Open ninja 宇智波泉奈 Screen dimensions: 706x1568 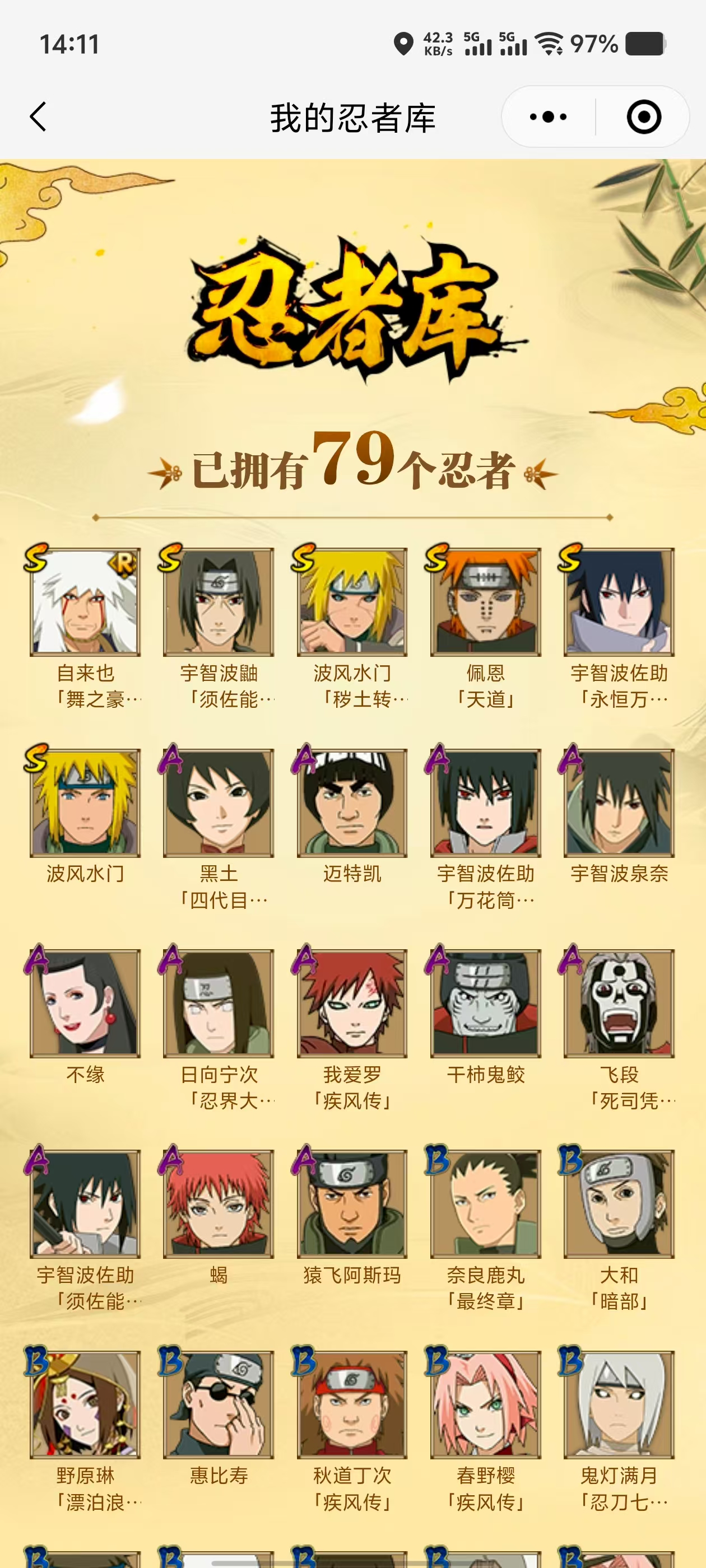click(619, 803)
